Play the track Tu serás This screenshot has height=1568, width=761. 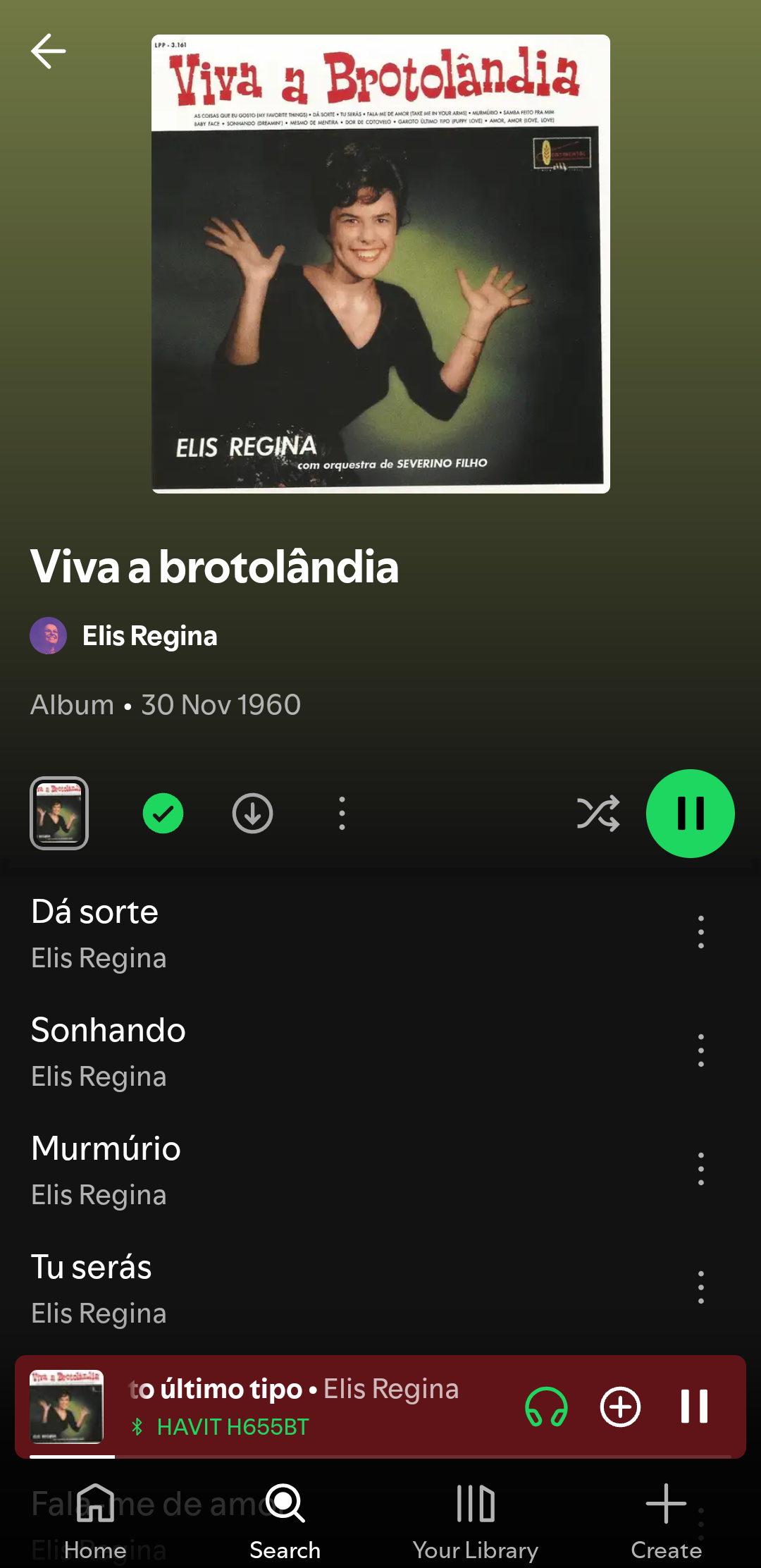(x=282, y=1289)
